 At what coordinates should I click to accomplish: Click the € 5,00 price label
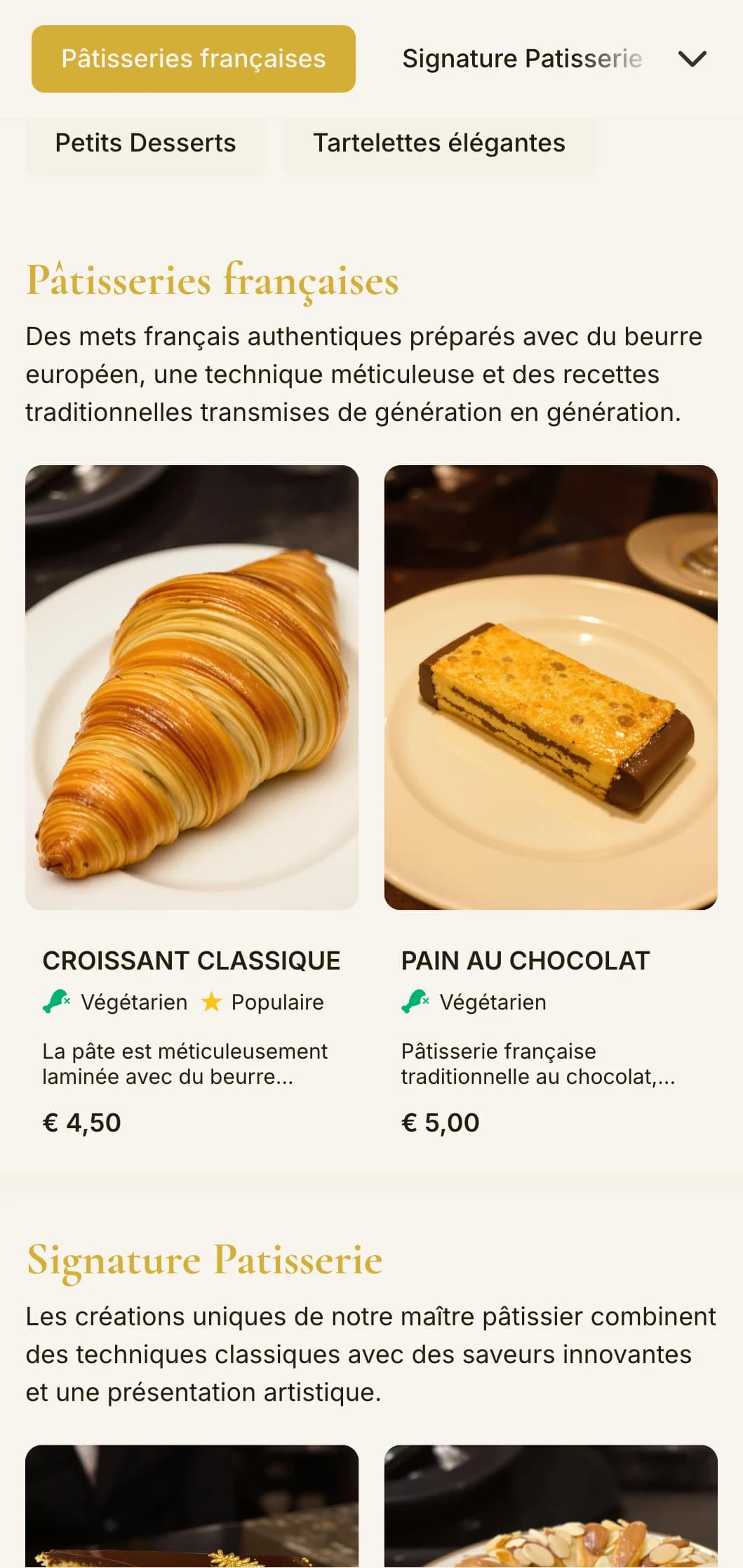coord(441,1123)
